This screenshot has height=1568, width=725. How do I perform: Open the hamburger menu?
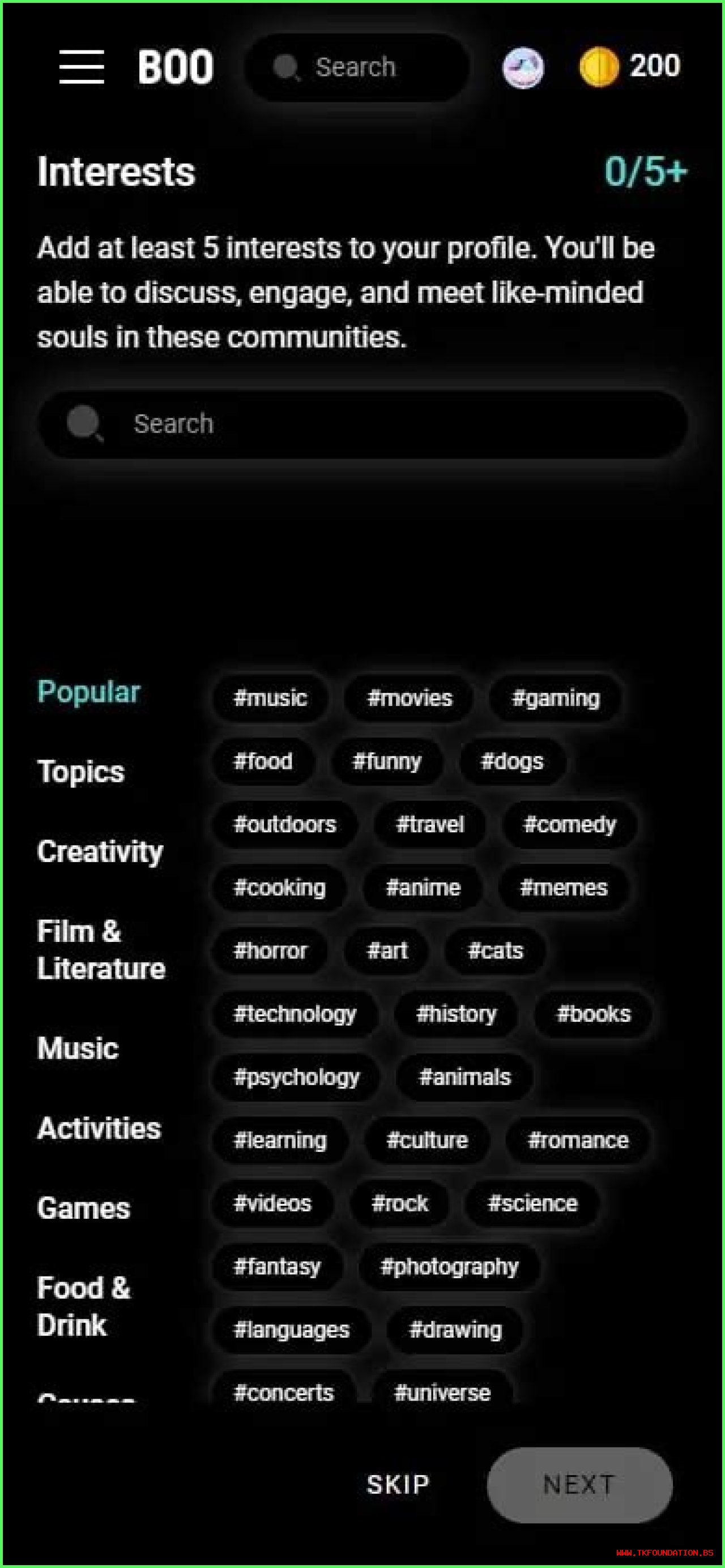pos(82,67)
